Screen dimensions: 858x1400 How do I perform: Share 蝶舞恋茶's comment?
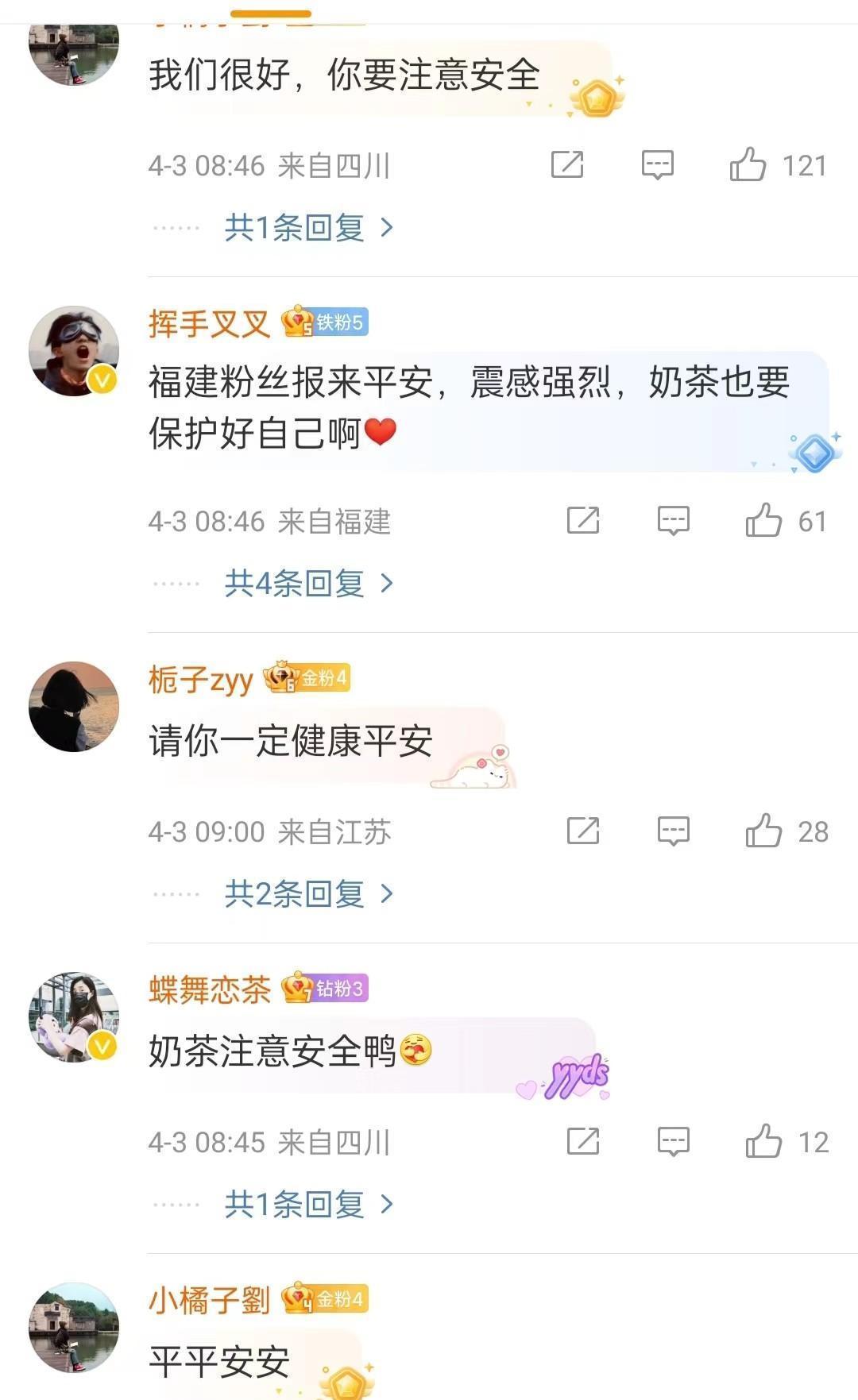(x=583, y=1142)
